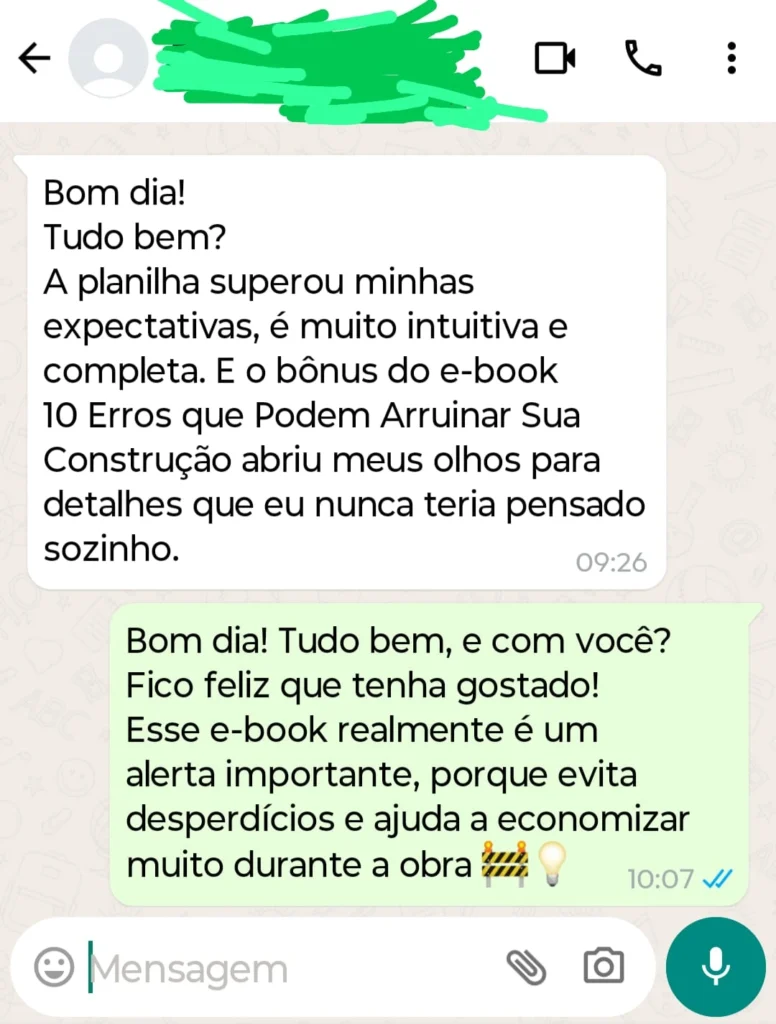
Task: Start a video call
Action: click(x=555, y=59)
